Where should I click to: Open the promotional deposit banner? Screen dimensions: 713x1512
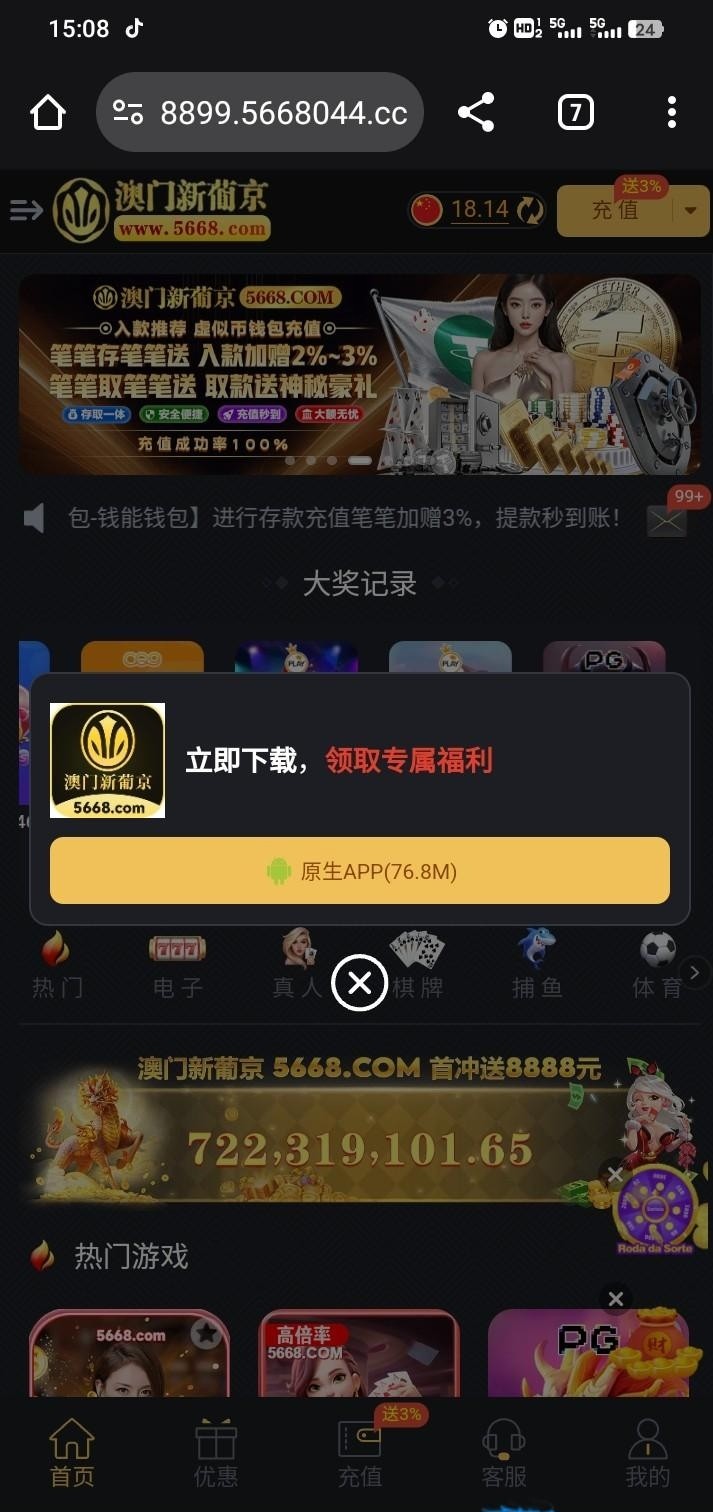pyautogui.click(x=359, y=374)
